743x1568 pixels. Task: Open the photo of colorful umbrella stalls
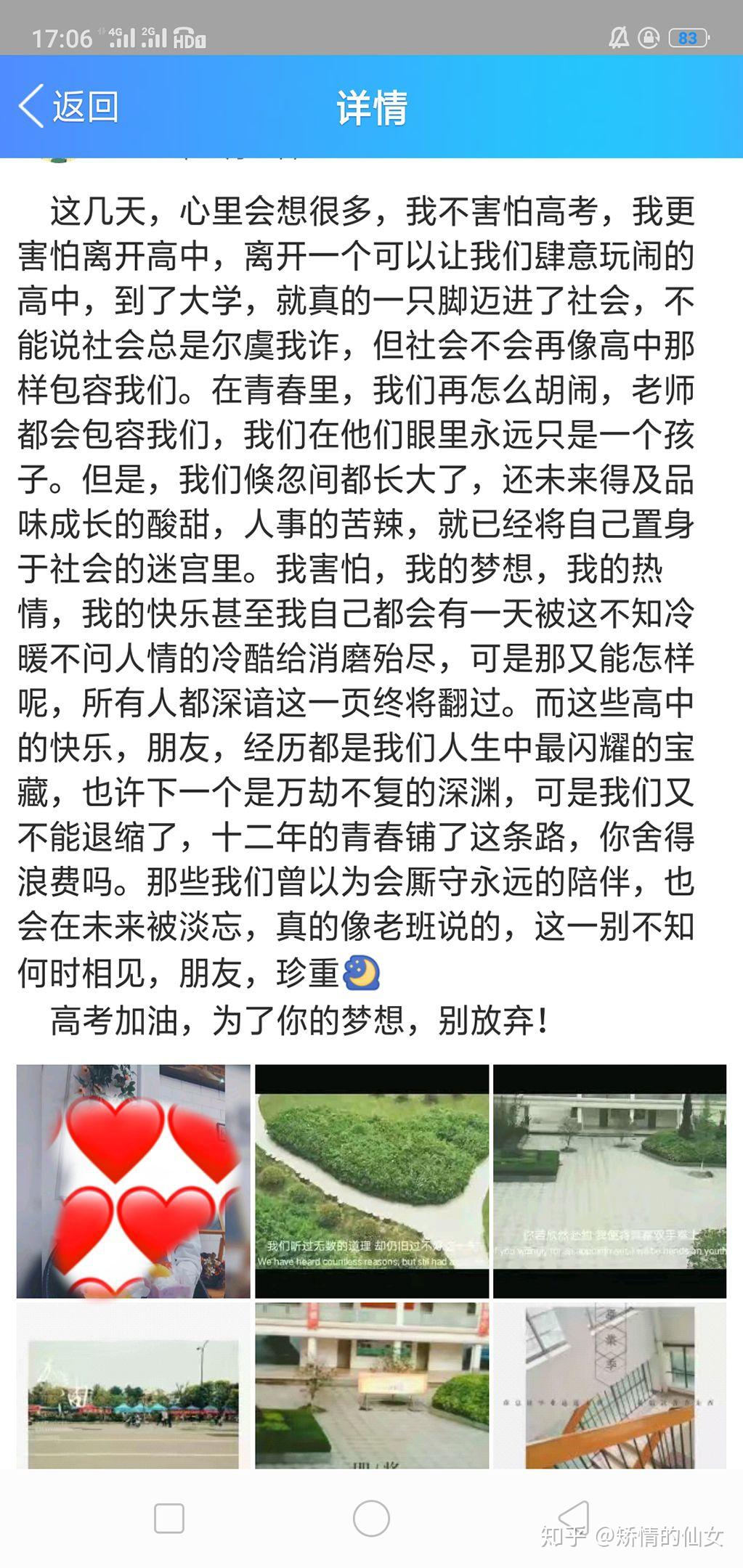point(133,1385)
